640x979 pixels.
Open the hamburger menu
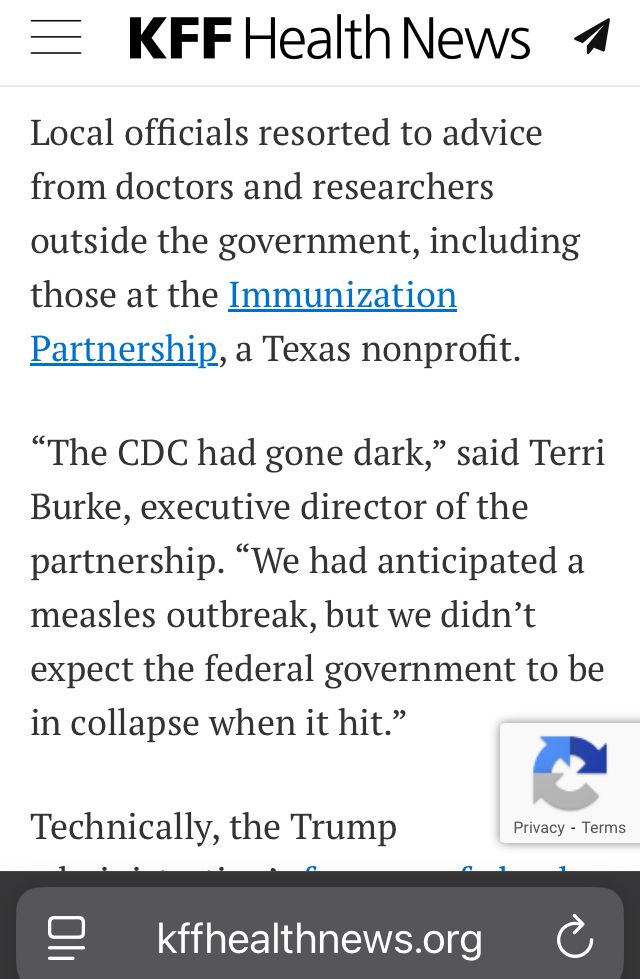(x=56, y=37)
